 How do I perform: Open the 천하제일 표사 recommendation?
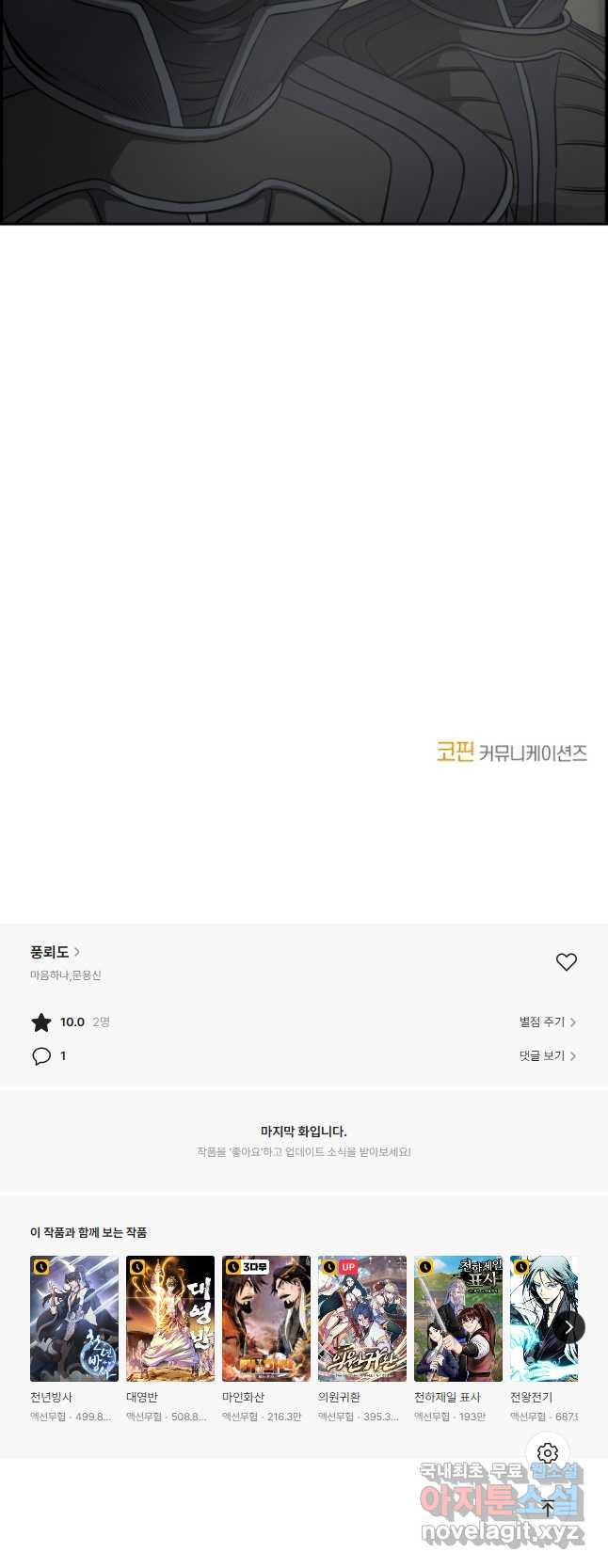[458, 1318]
